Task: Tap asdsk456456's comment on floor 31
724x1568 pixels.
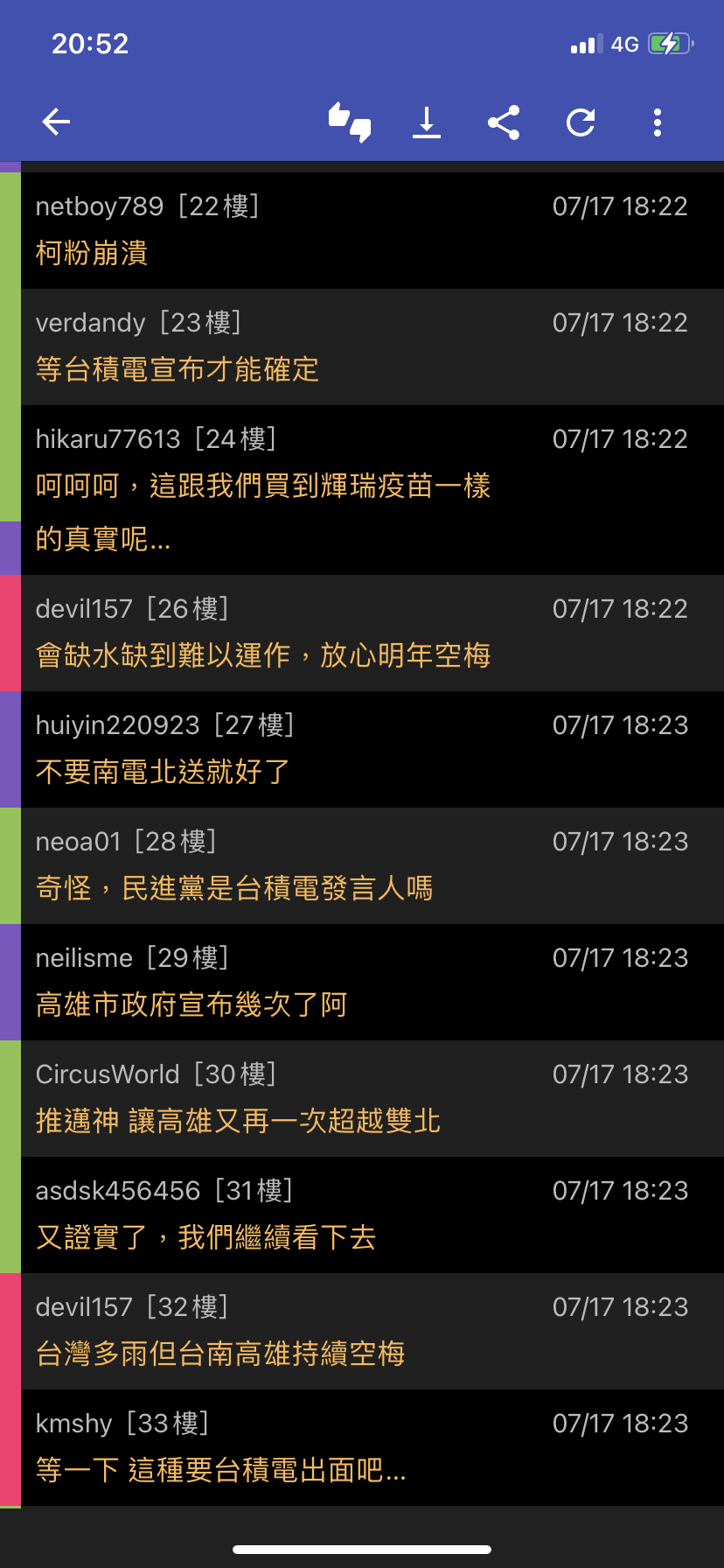Action: point(372,1215)
